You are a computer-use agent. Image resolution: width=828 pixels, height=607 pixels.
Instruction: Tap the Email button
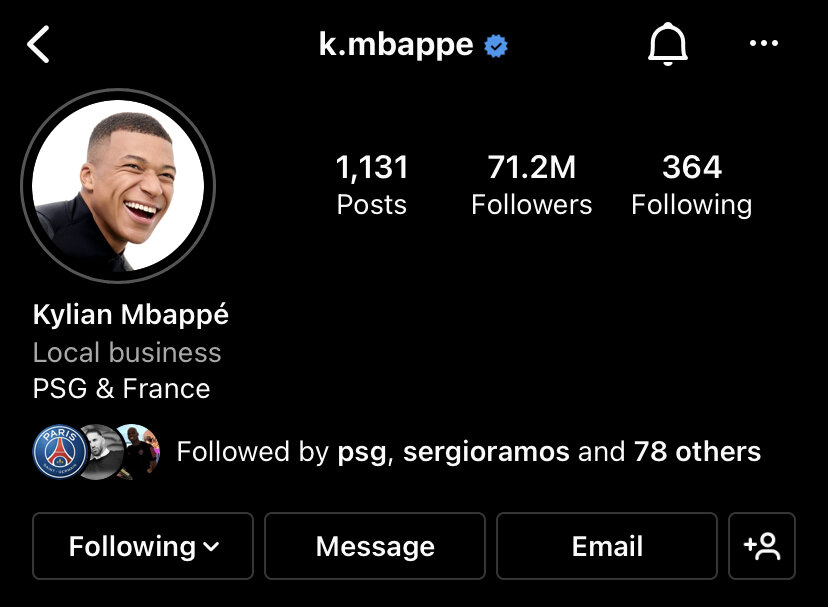click(607, 546)
